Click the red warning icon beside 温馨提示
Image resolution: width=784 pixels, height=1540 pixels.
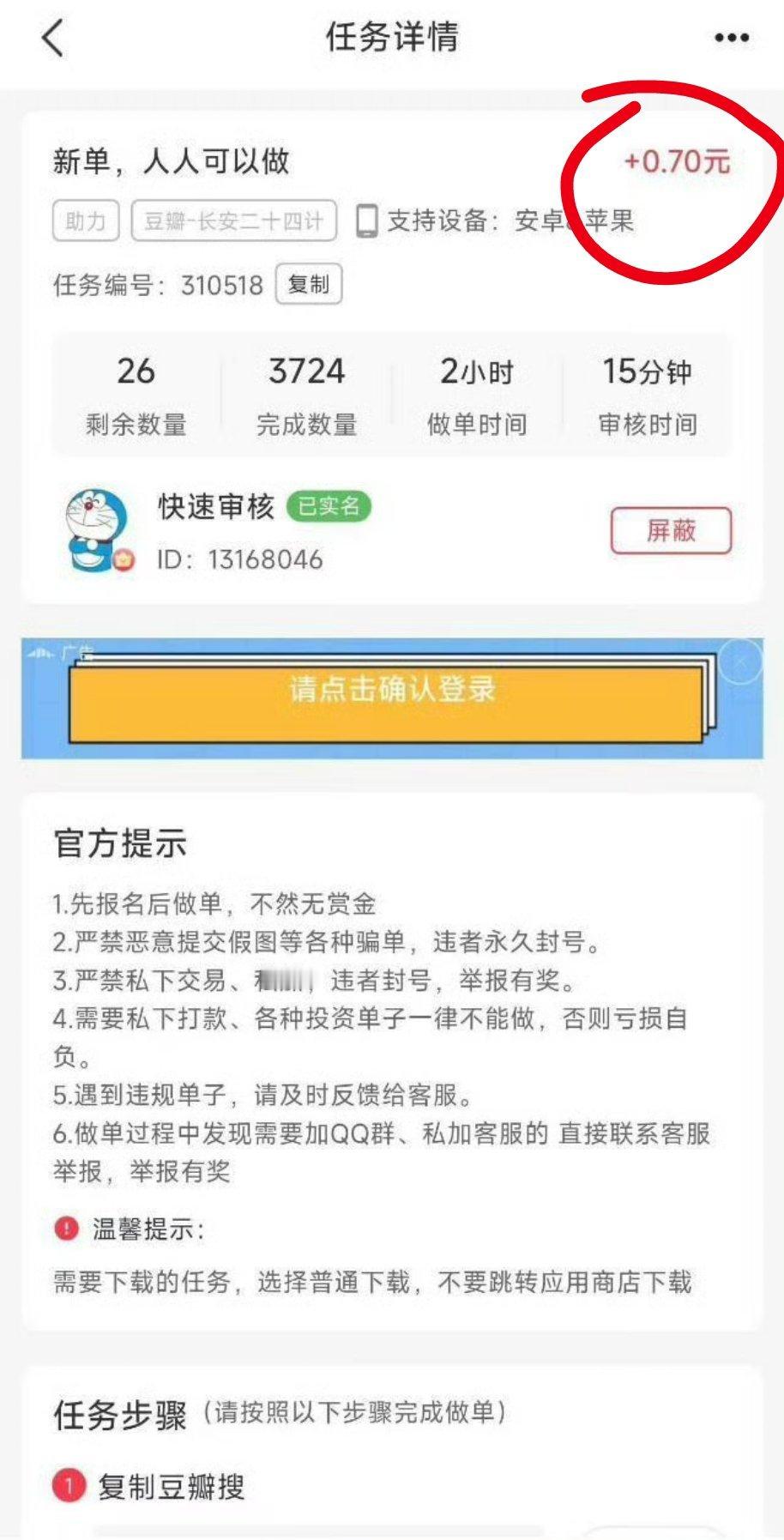[62, 1229]
